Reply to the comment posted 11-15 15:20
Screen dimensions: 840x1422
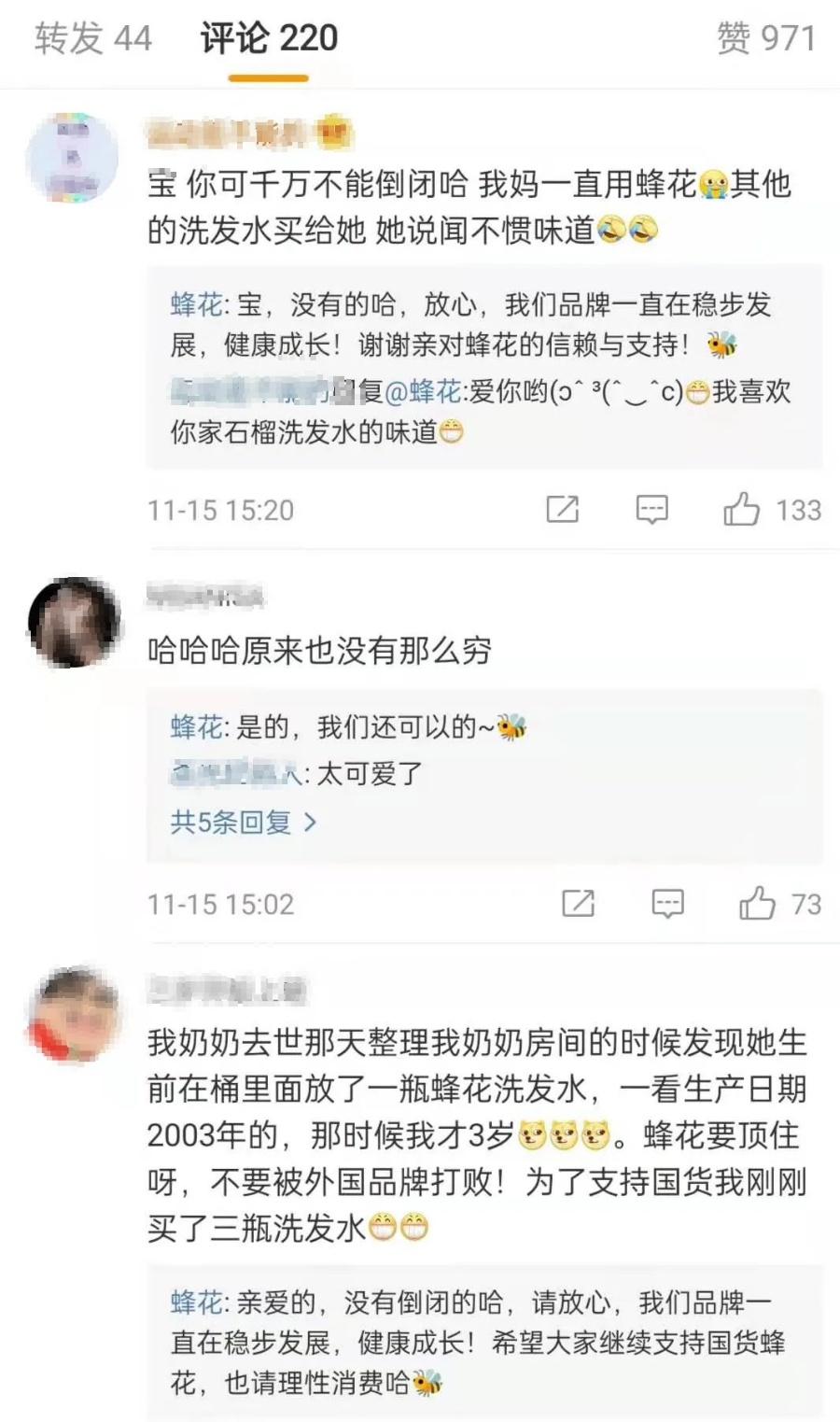(x=651, y=510)
